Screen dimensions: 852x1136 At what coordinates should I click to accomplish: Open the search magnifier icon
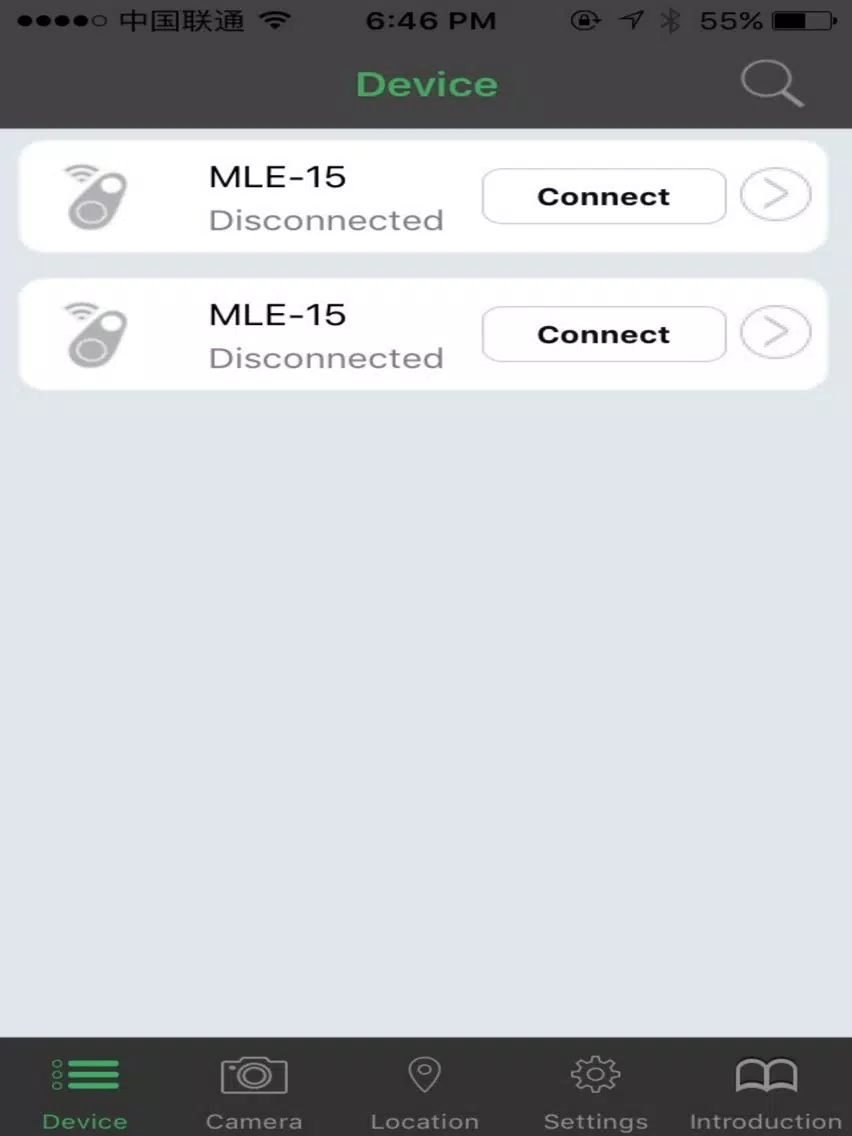point(772,84)
